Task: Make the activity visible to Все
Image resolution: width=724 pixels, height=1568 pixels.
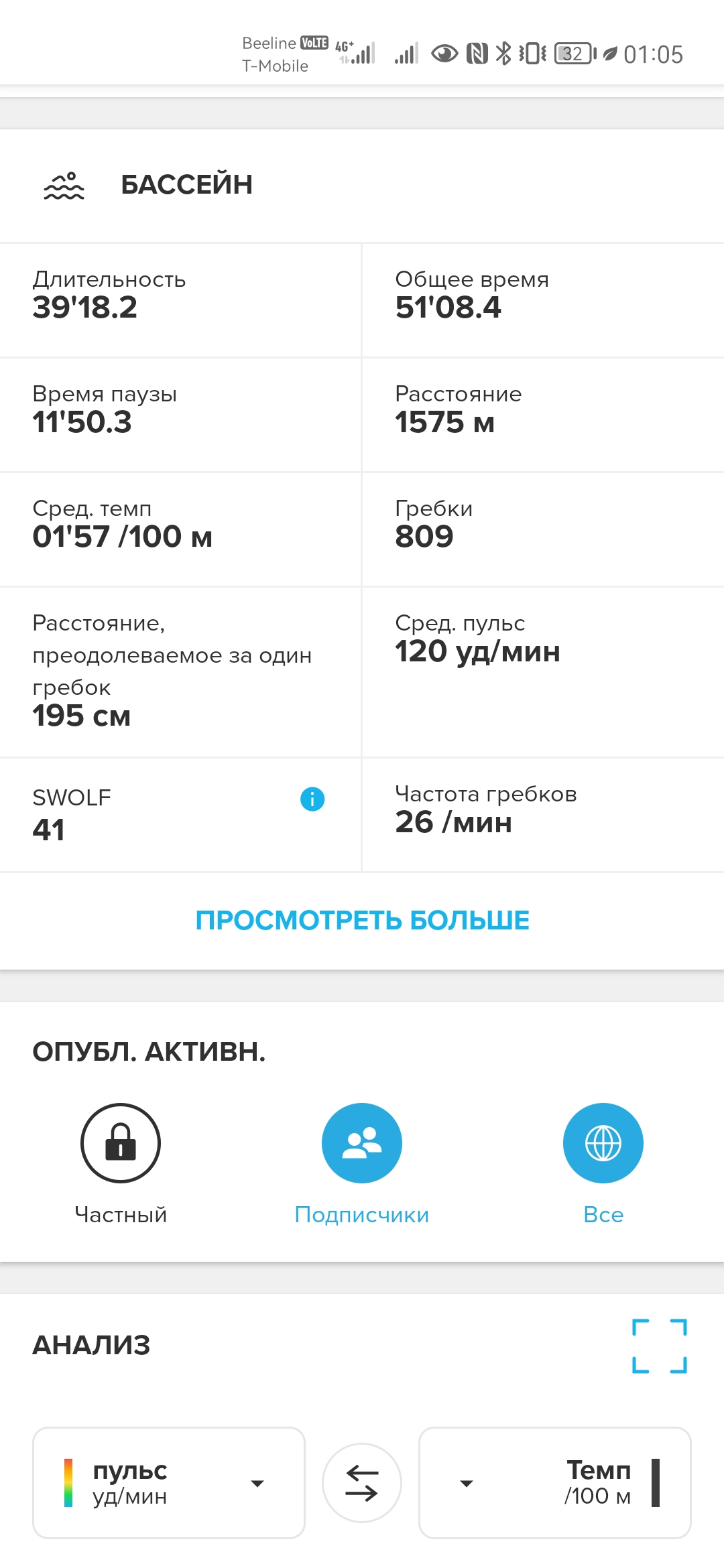Action: 603,1143
